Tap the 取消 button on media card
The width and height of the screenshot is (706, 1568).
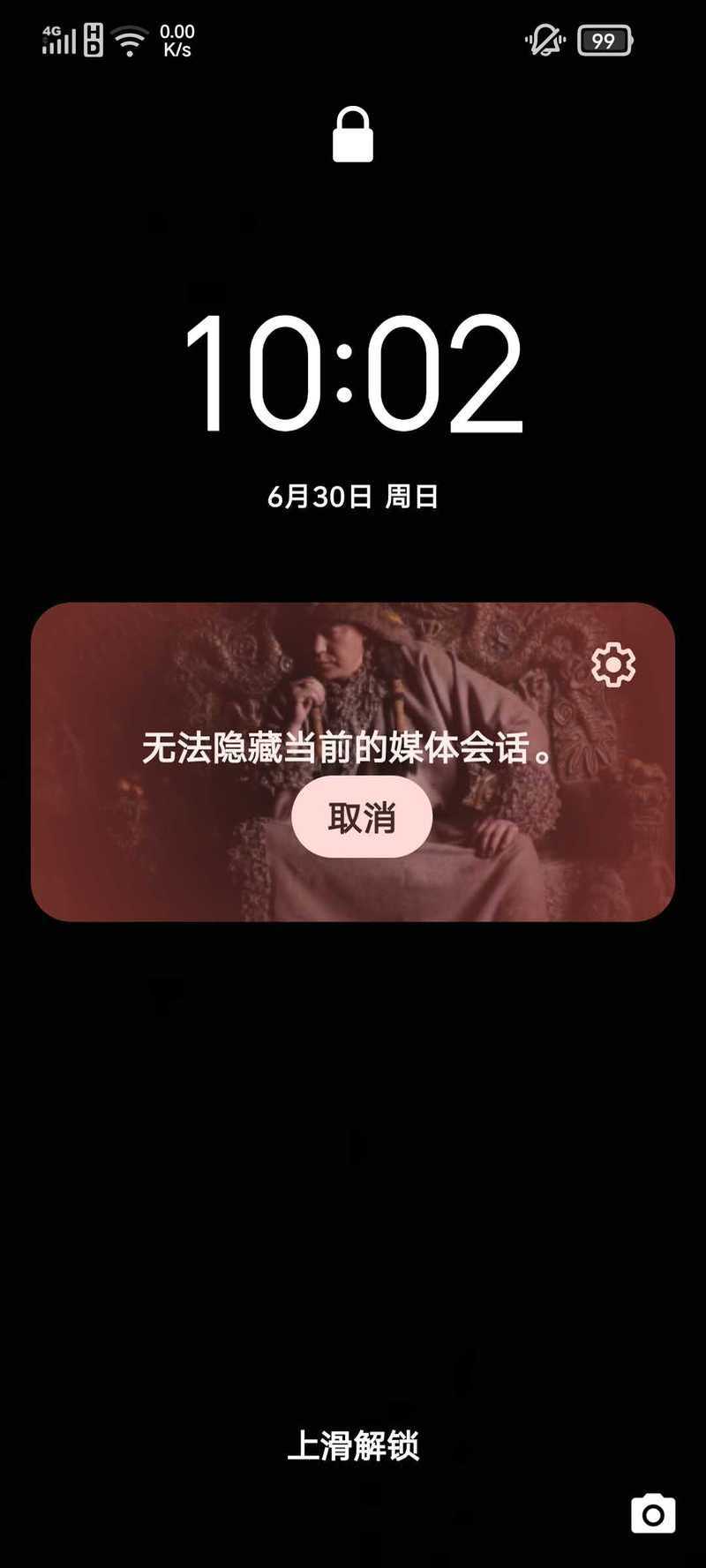362,817
